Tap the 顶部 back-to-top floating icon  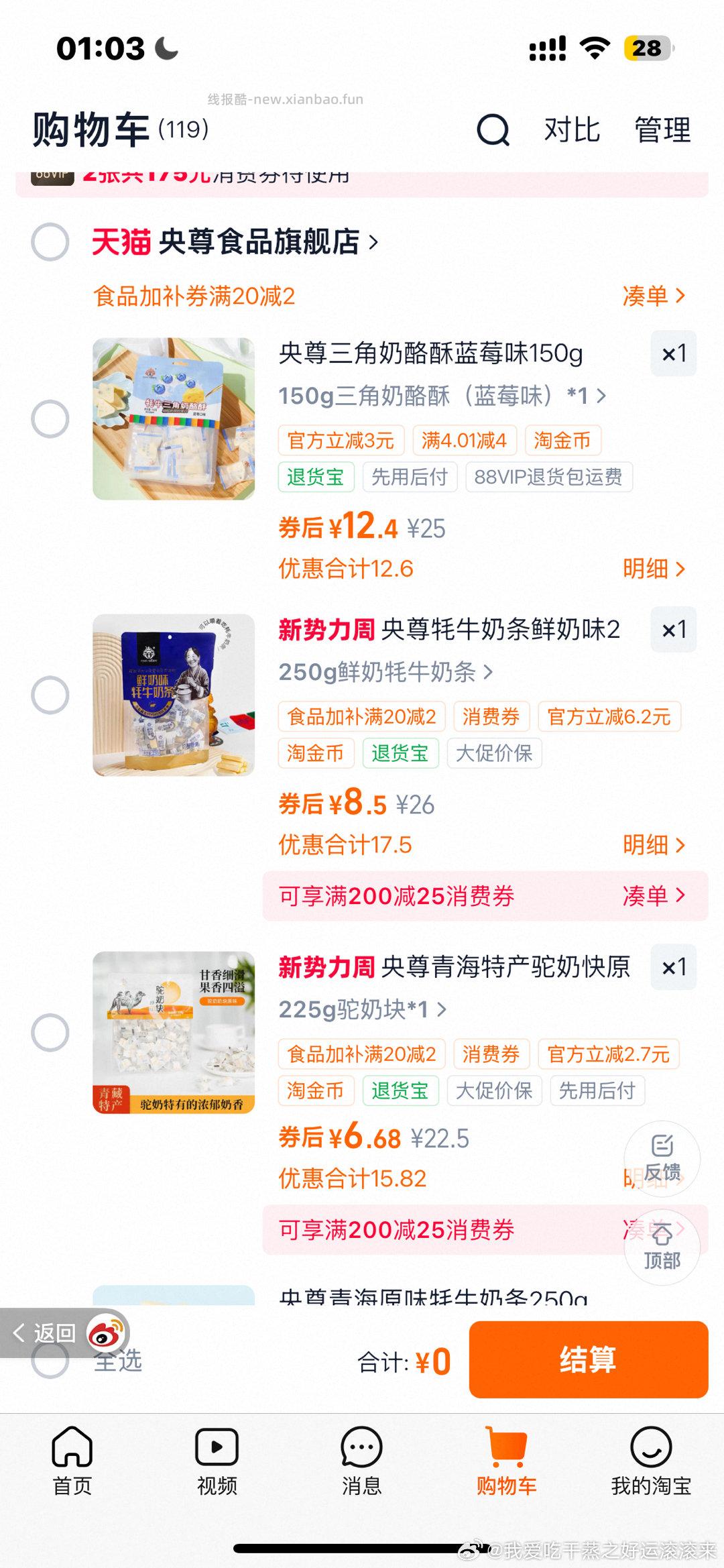662,1246
